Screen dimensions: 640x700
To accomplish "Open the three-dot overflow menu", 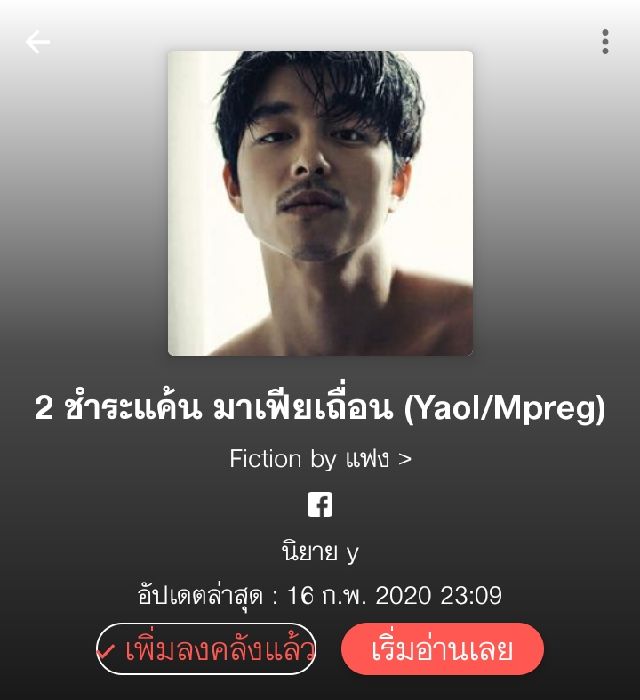I will click(x=605, y=42).
